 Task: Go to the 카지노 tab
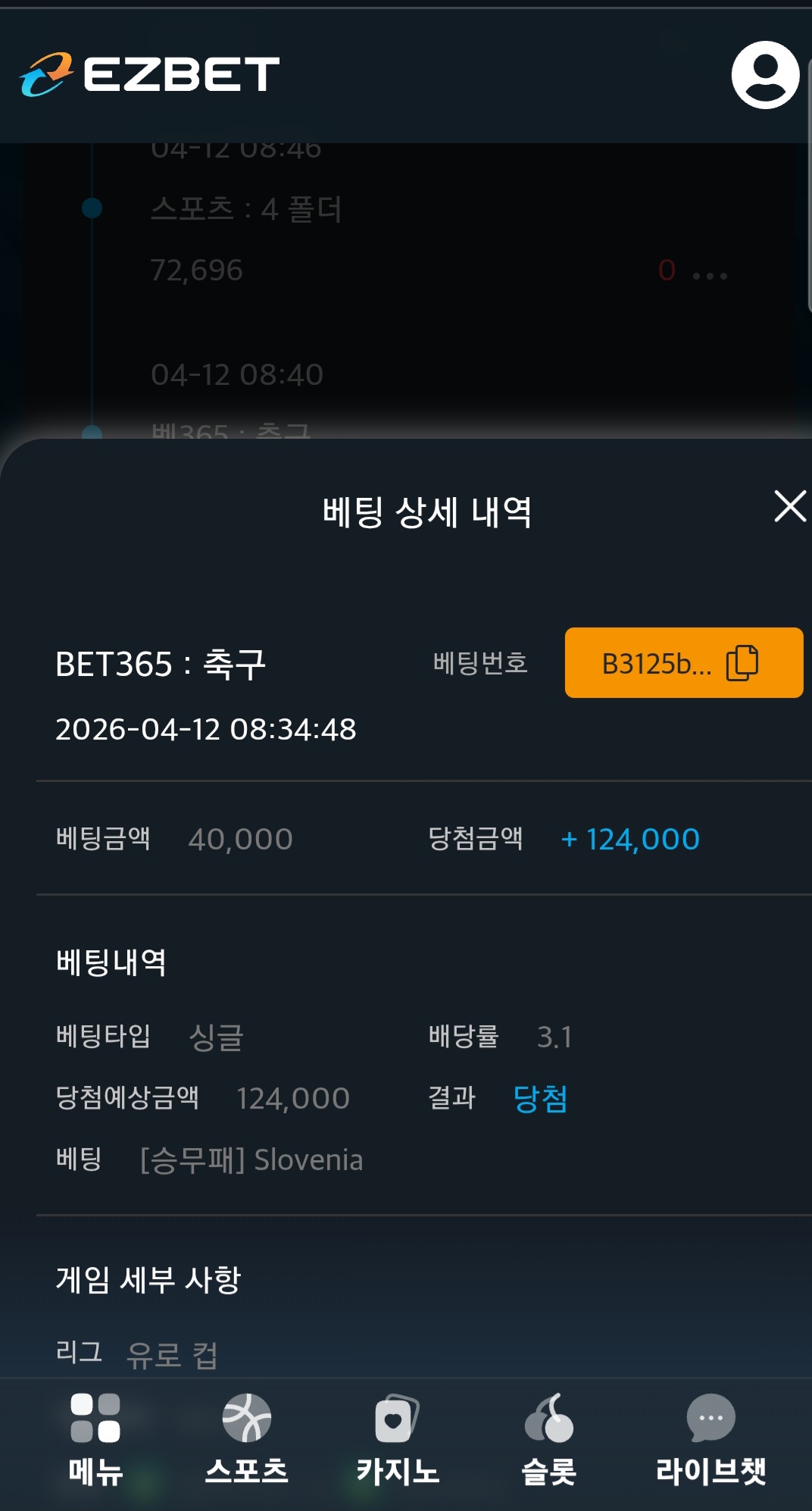pyautogui.click(x=398, y=1440)
